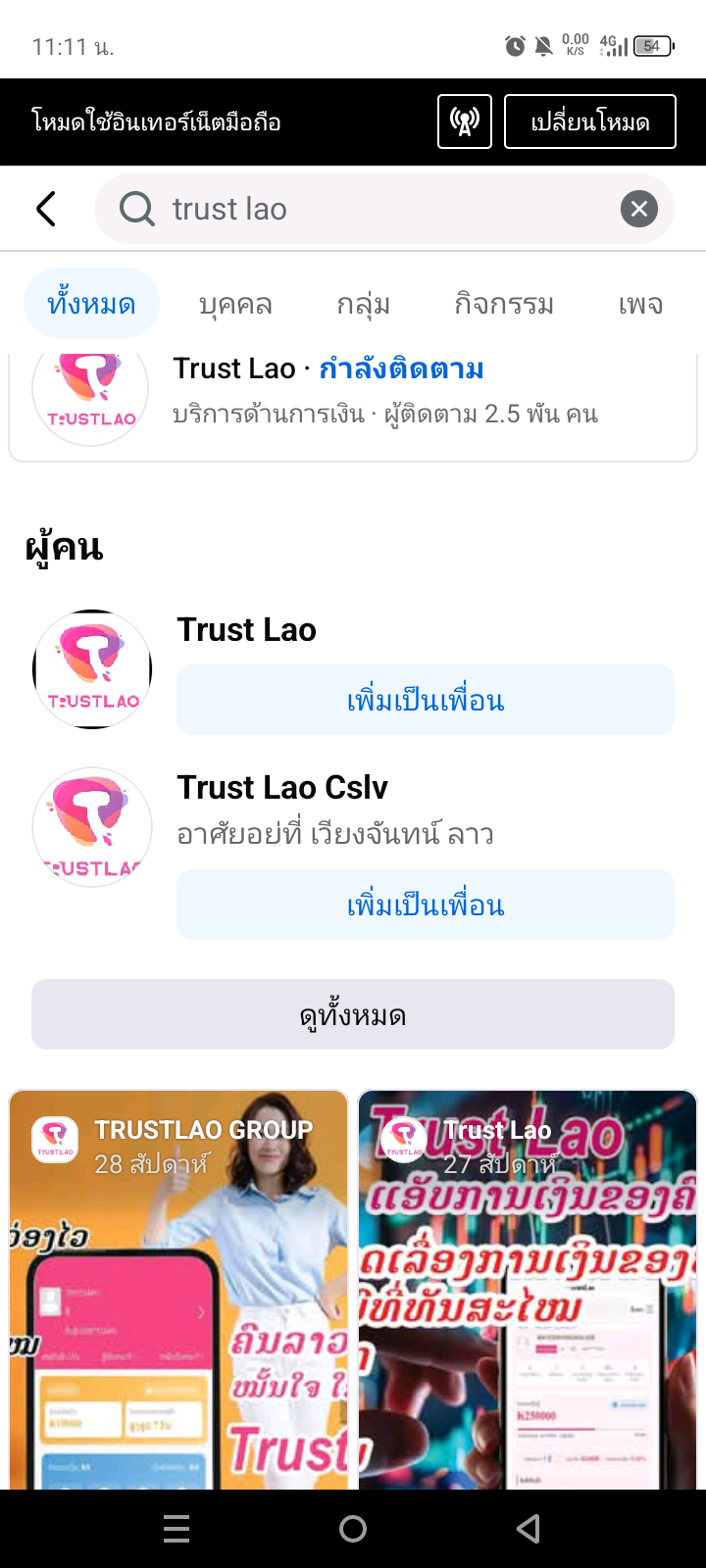Switch to the ทั้งหมด tab
Viewport: 706px width, 1568px height.
[x=91, y=304]
